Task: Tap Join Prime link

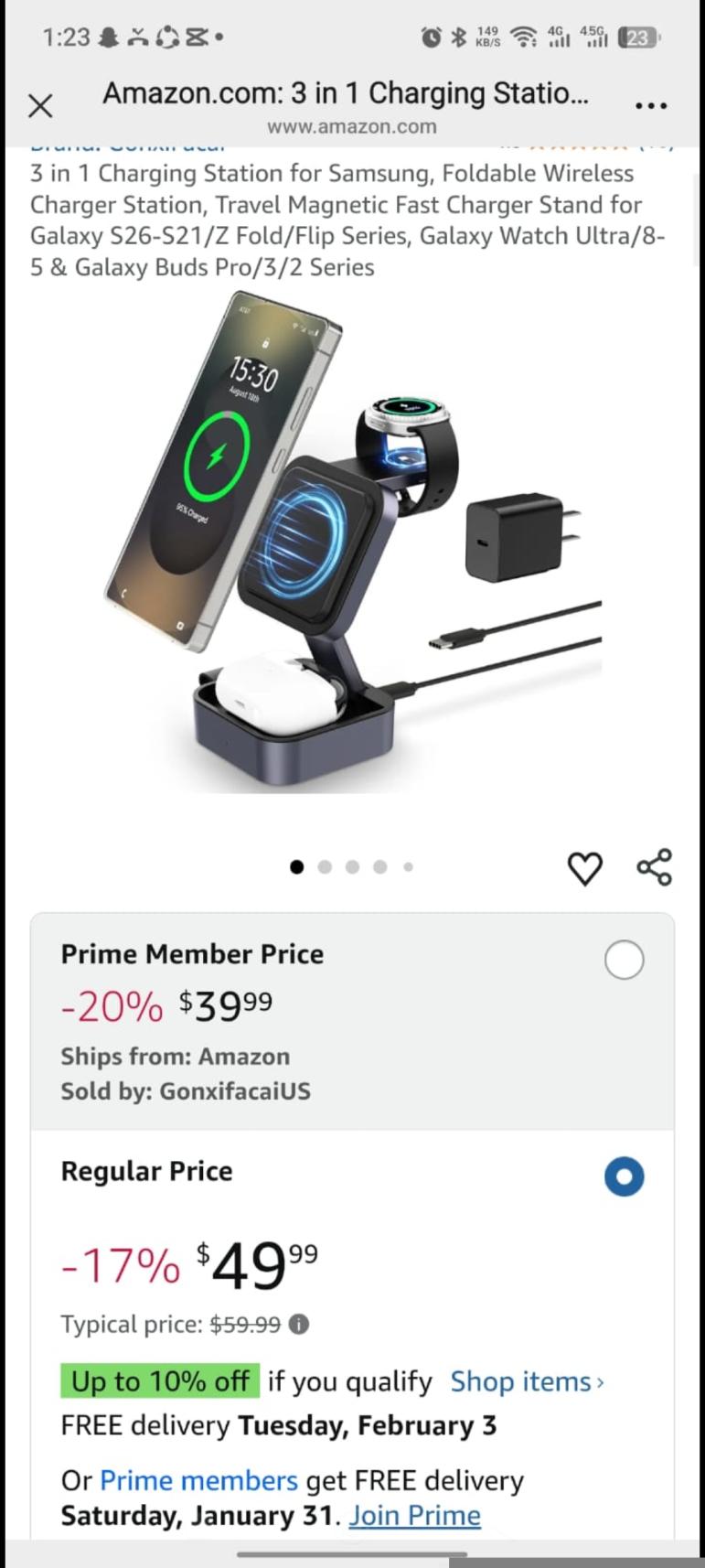Action: pyautogui.click(x=414, y=1515)
